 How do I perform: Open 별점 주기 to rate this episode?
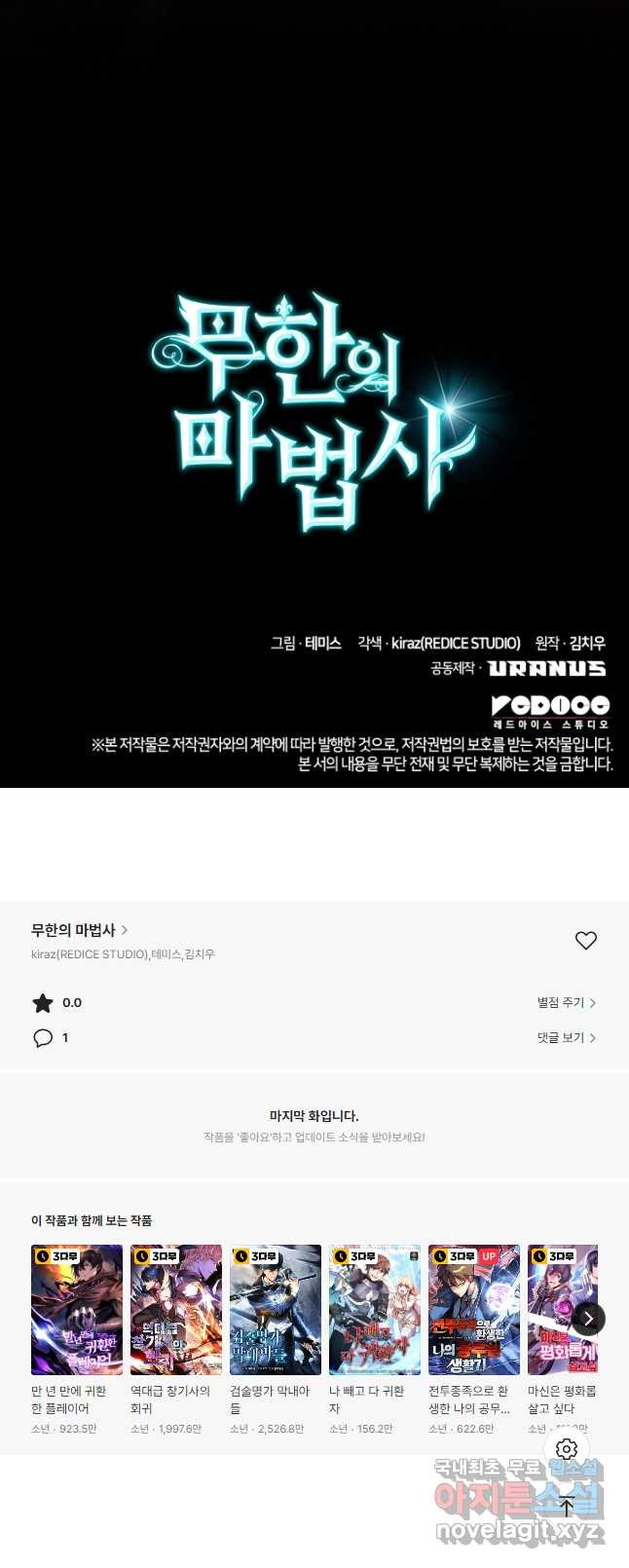click(x=566, y=1002)
